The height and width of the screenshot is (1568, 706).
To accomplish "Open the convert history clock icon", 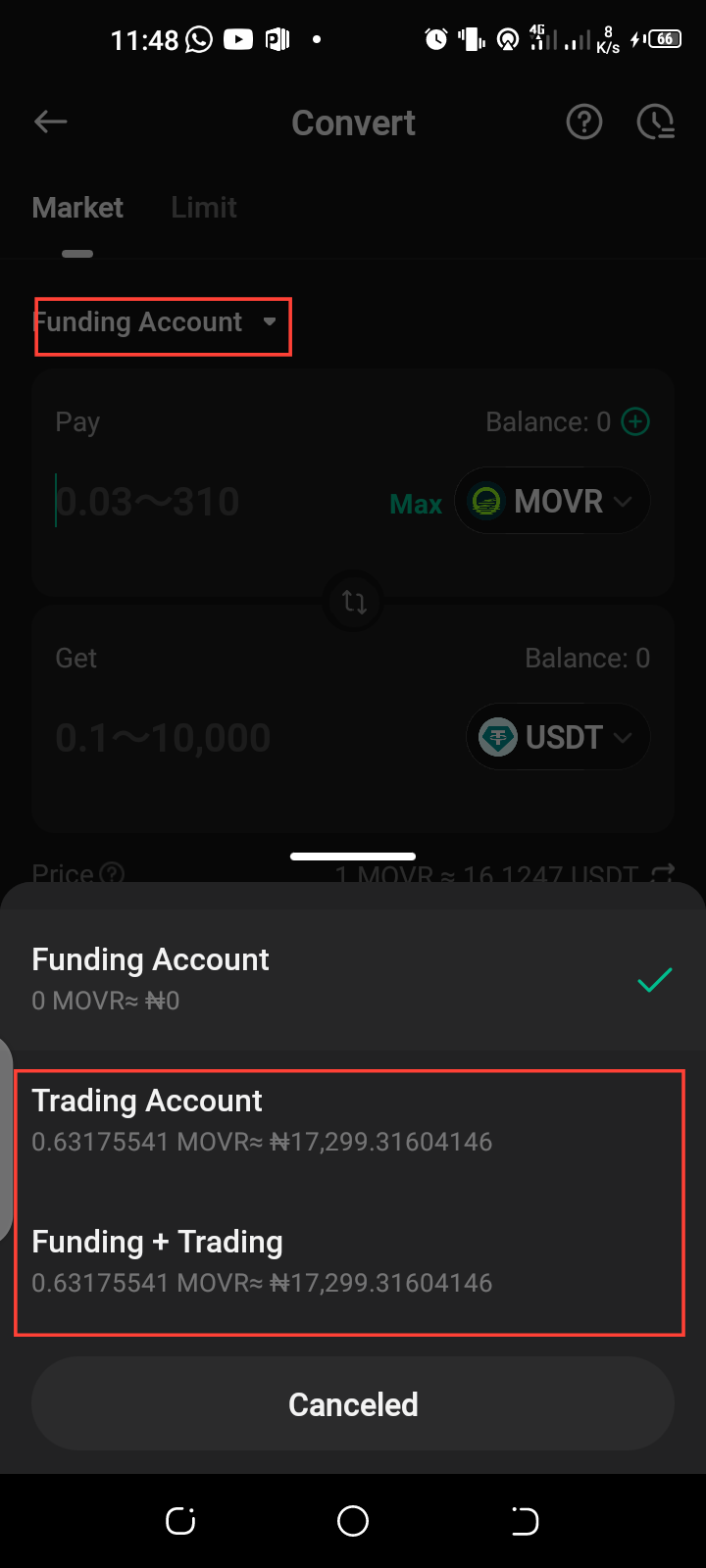I will [x=655, y=122].
